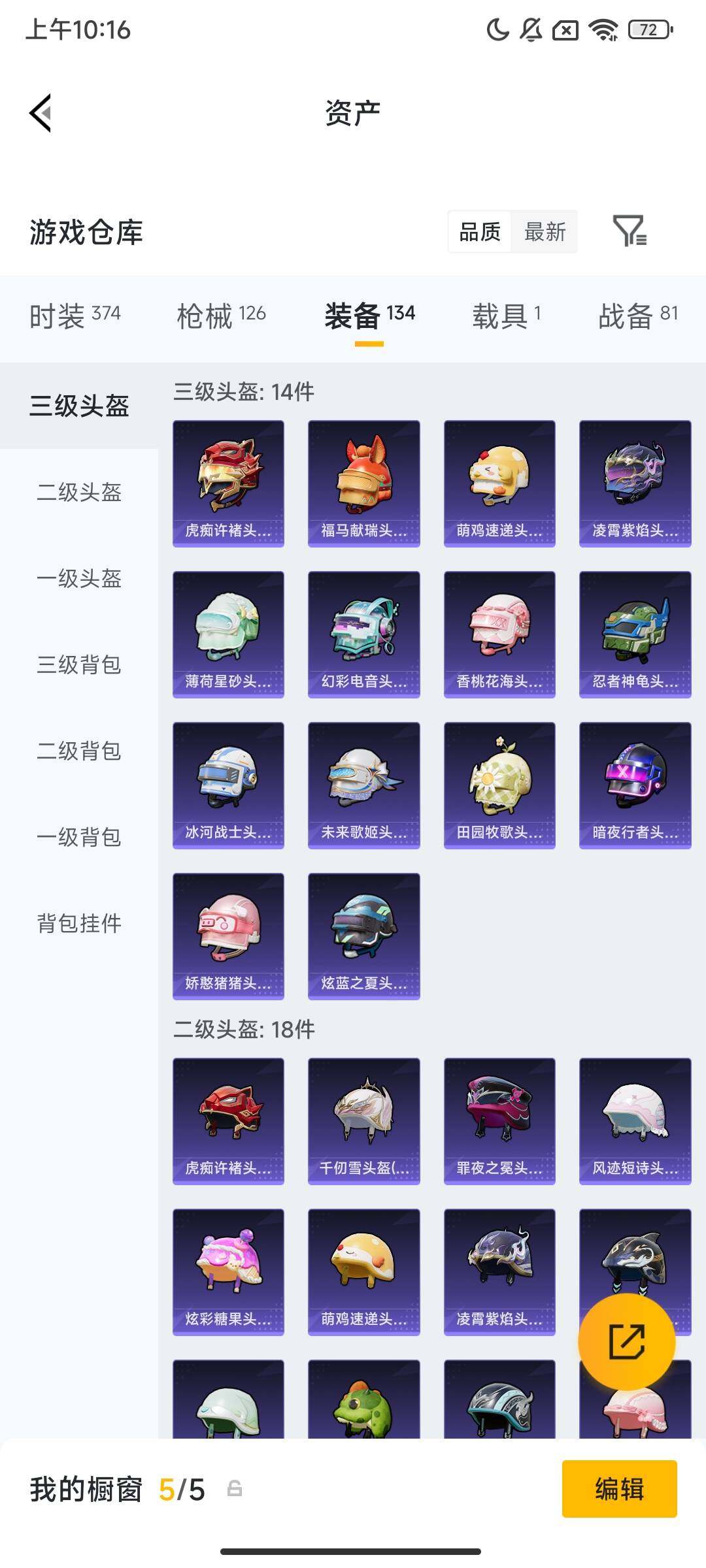Tap the 暗夜行者头盔 helmet icon

[633, 785]
